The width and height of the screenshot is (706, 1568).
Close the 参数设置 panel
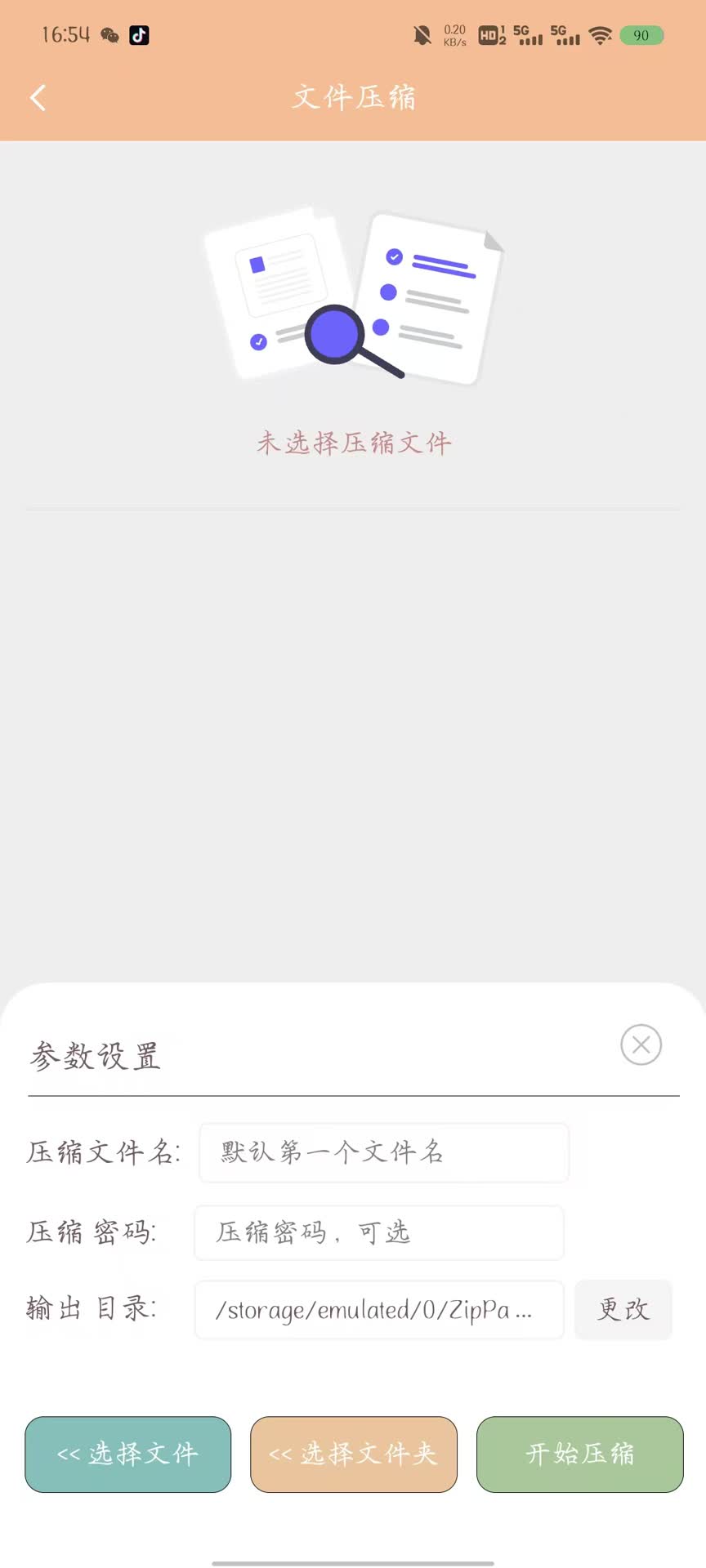coord(641,1045)
